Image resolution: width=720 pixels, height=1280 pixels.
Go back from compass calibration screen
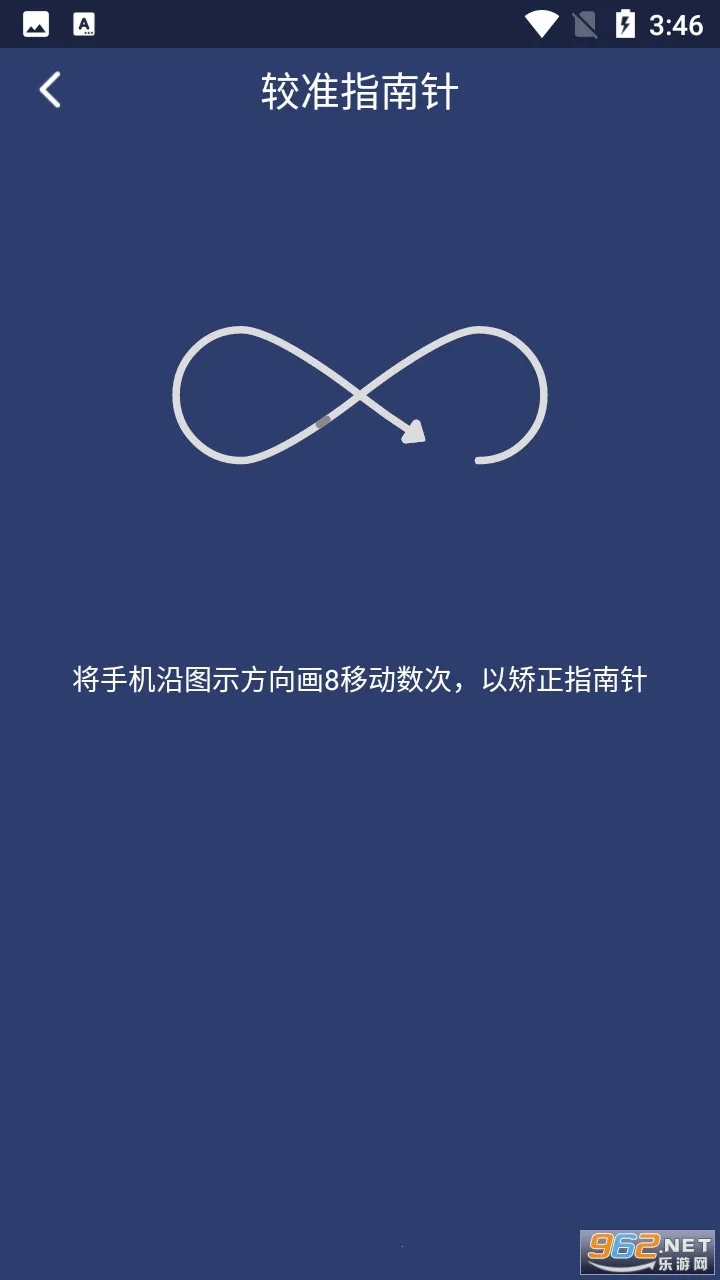50,90
